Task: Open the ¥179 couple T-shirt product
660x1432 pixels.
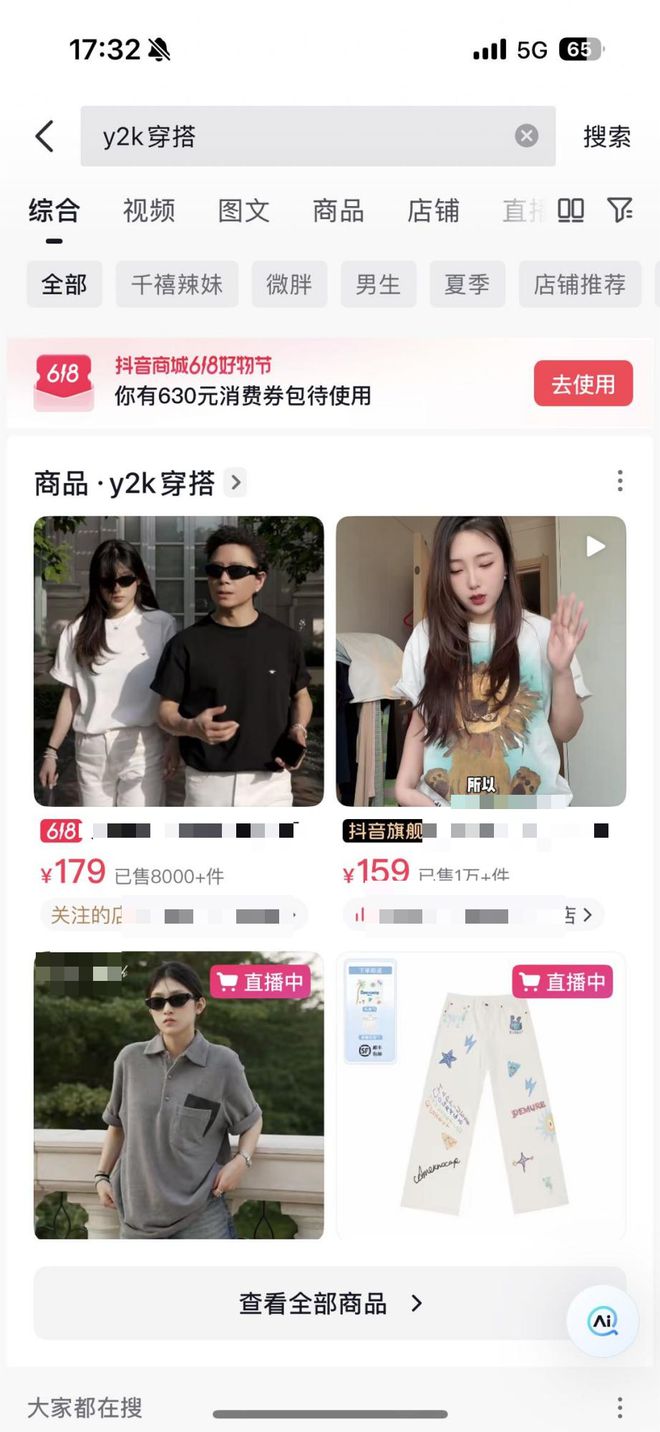Action: point(179,661)
